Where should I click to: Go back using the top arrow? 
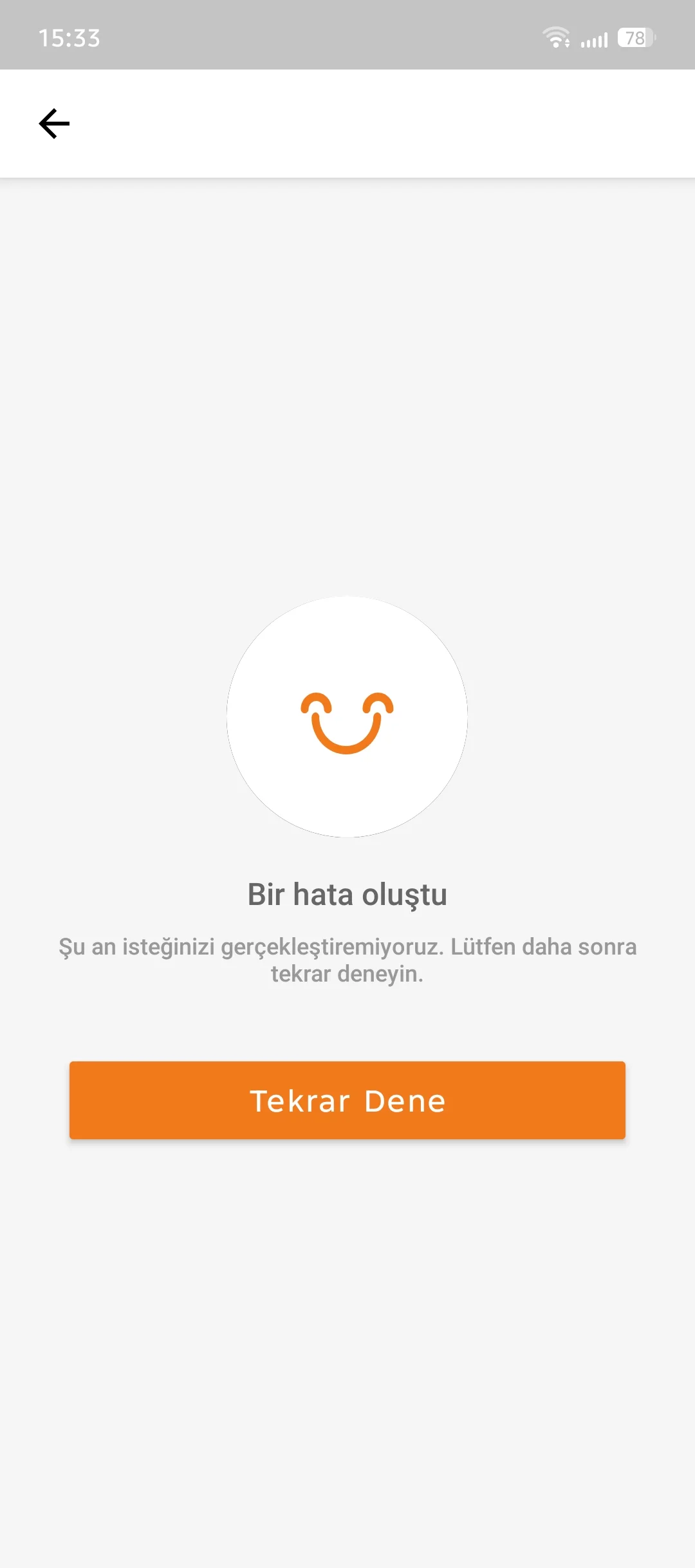point(54,124)
